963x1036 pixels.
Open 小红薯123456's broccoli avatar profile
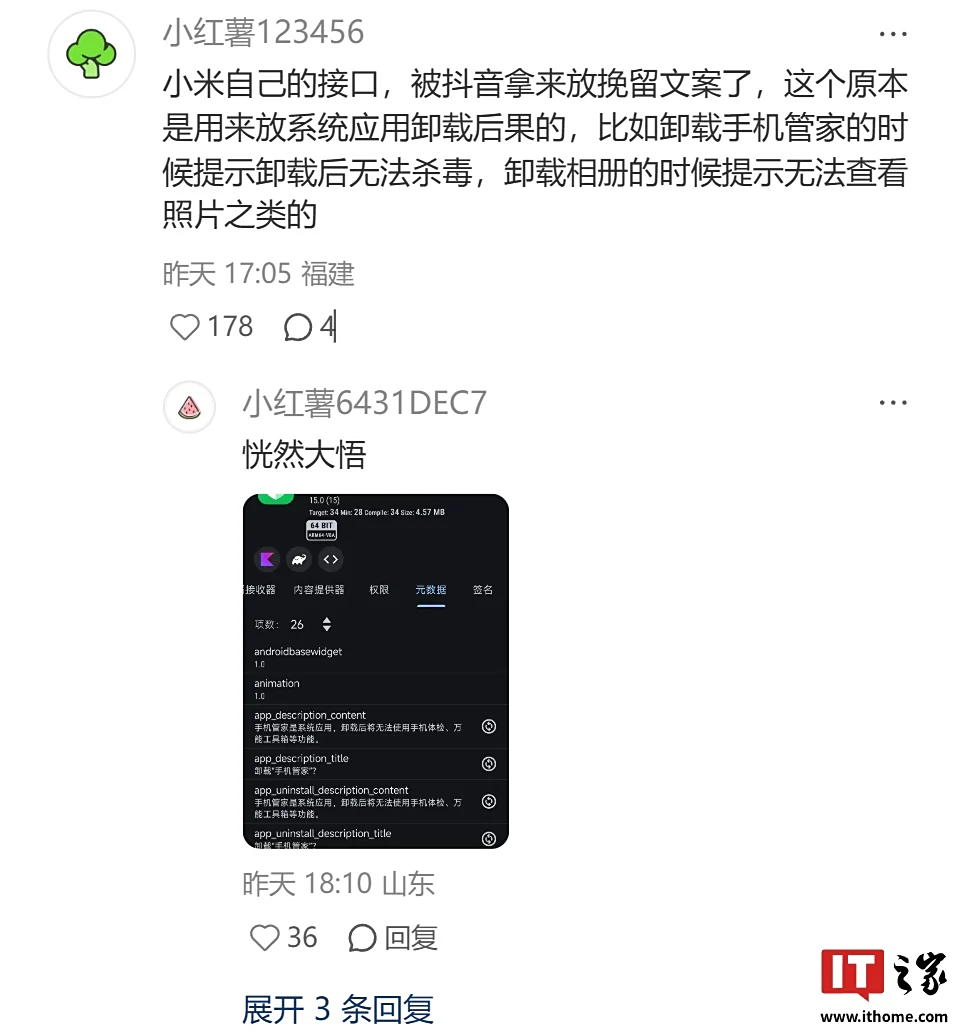click(x=91, y=54)
